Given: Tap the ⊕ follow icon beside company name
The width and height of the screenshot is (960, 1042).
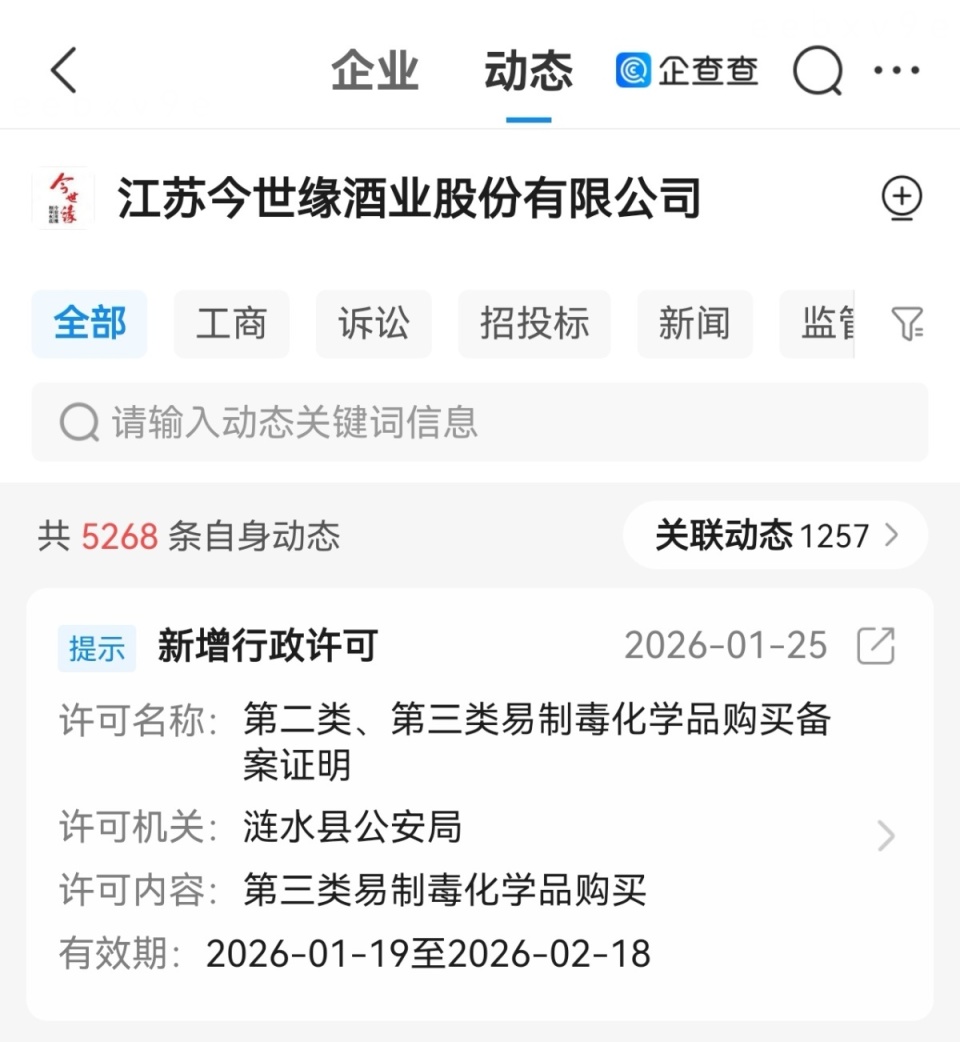Looking at the screenshot, I should click(901, 198).
